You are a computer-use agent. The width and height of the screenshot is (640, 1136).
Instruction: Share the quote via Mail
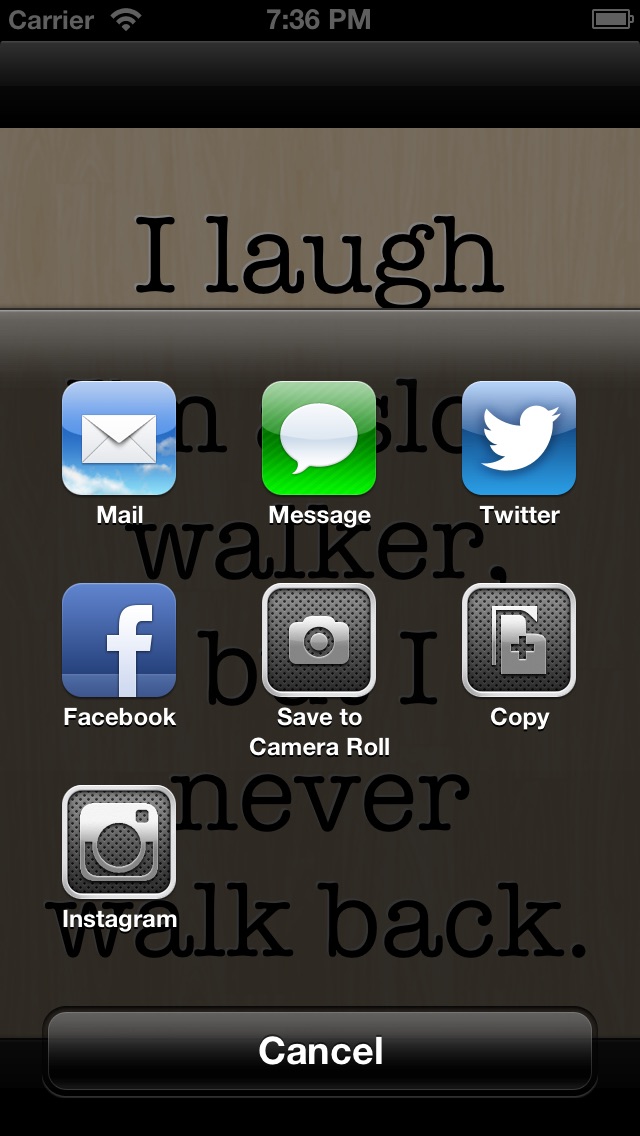pyautogui.click(x=119, y=439)
